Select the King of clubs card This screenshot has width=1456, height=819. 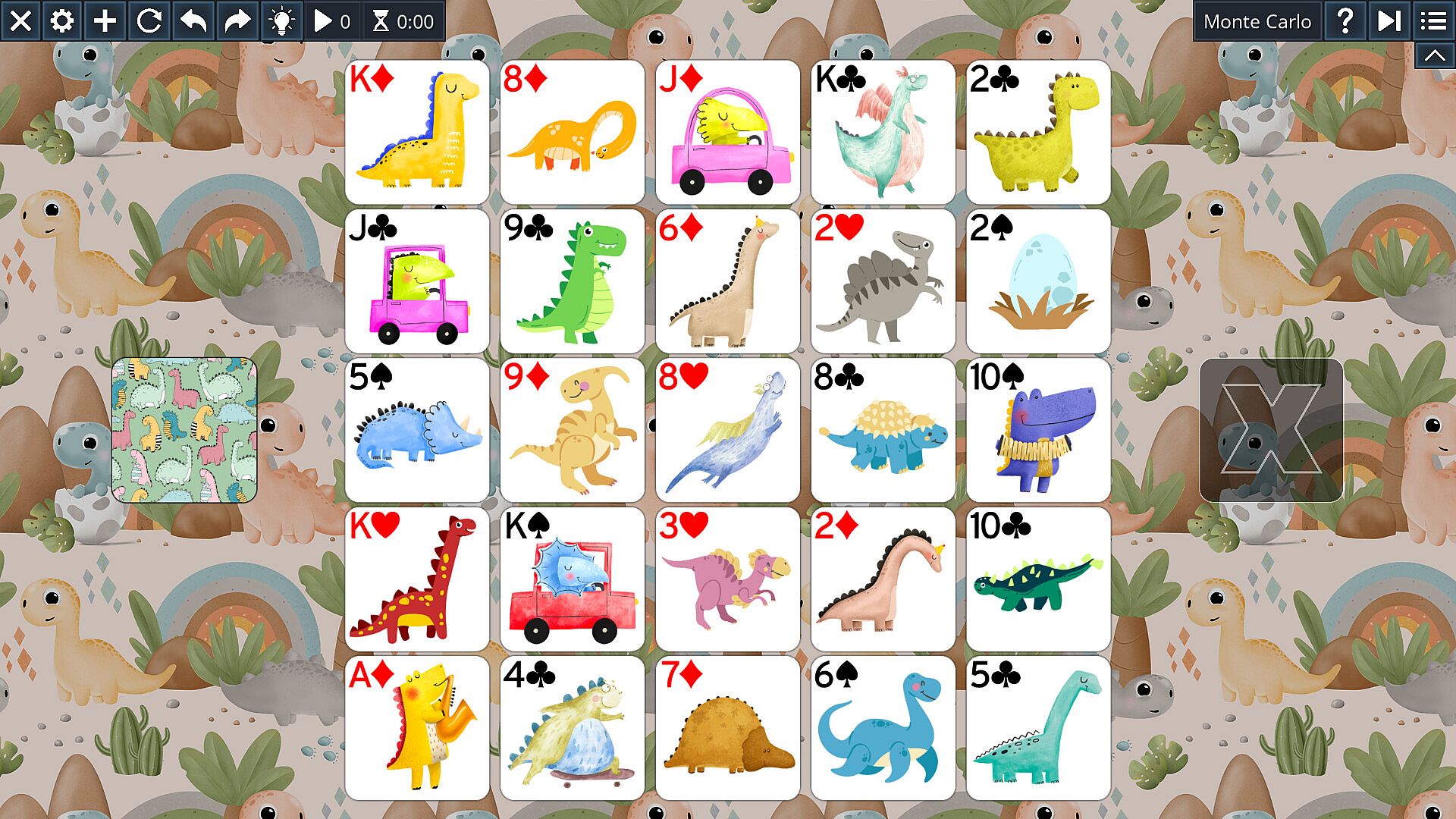[883, 132]
